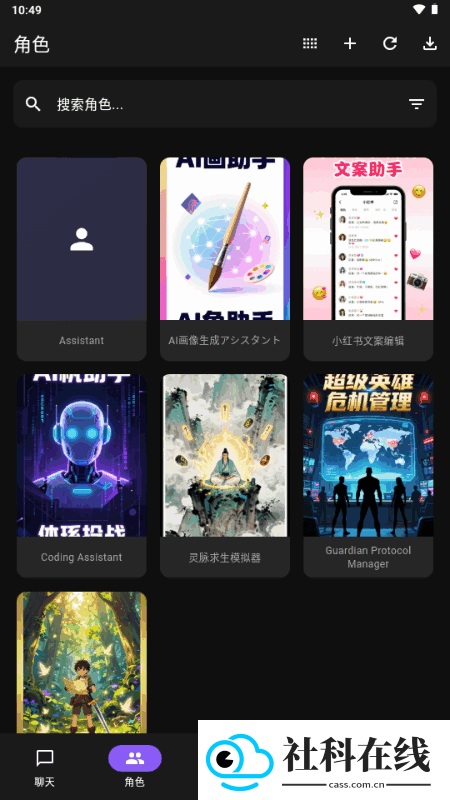Add a new character with the plus icon

[x=349, y=44]
